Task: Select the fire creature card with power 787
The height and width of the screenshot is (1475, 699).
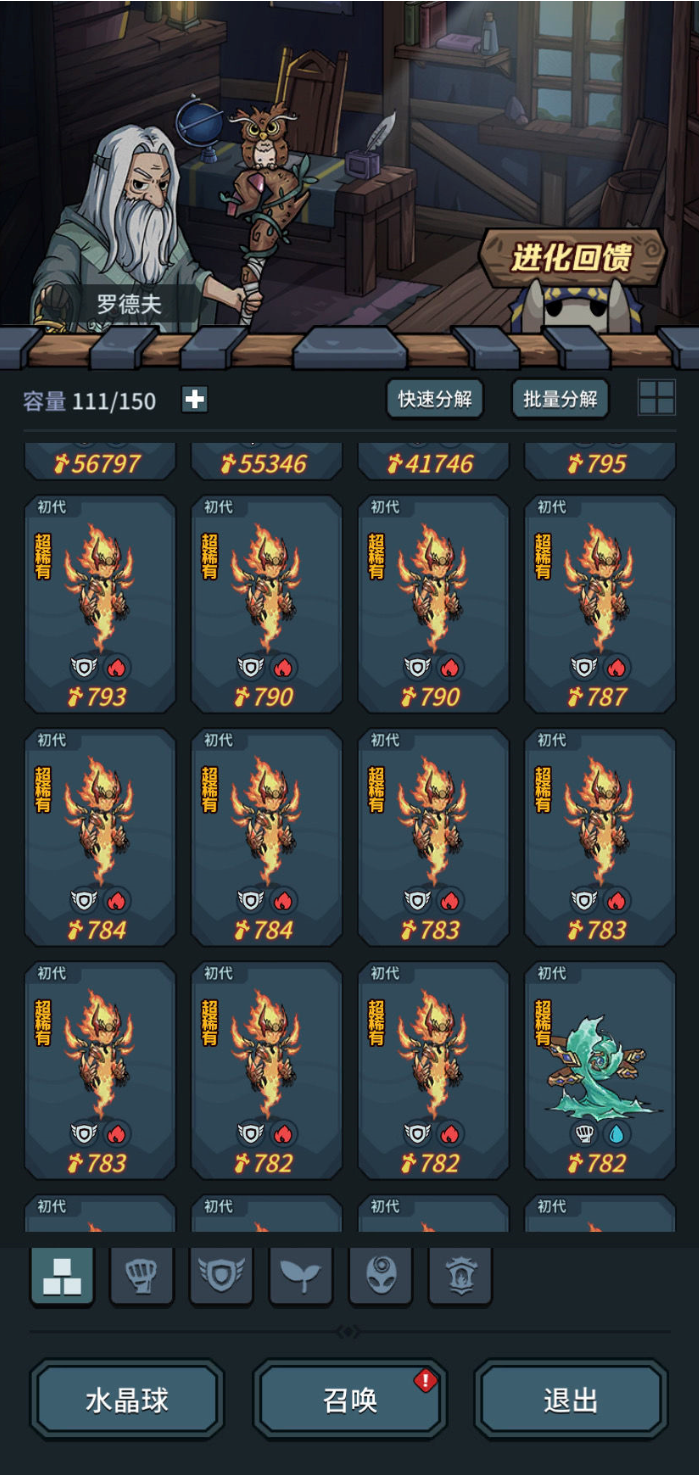Action: tap(600, 603)
